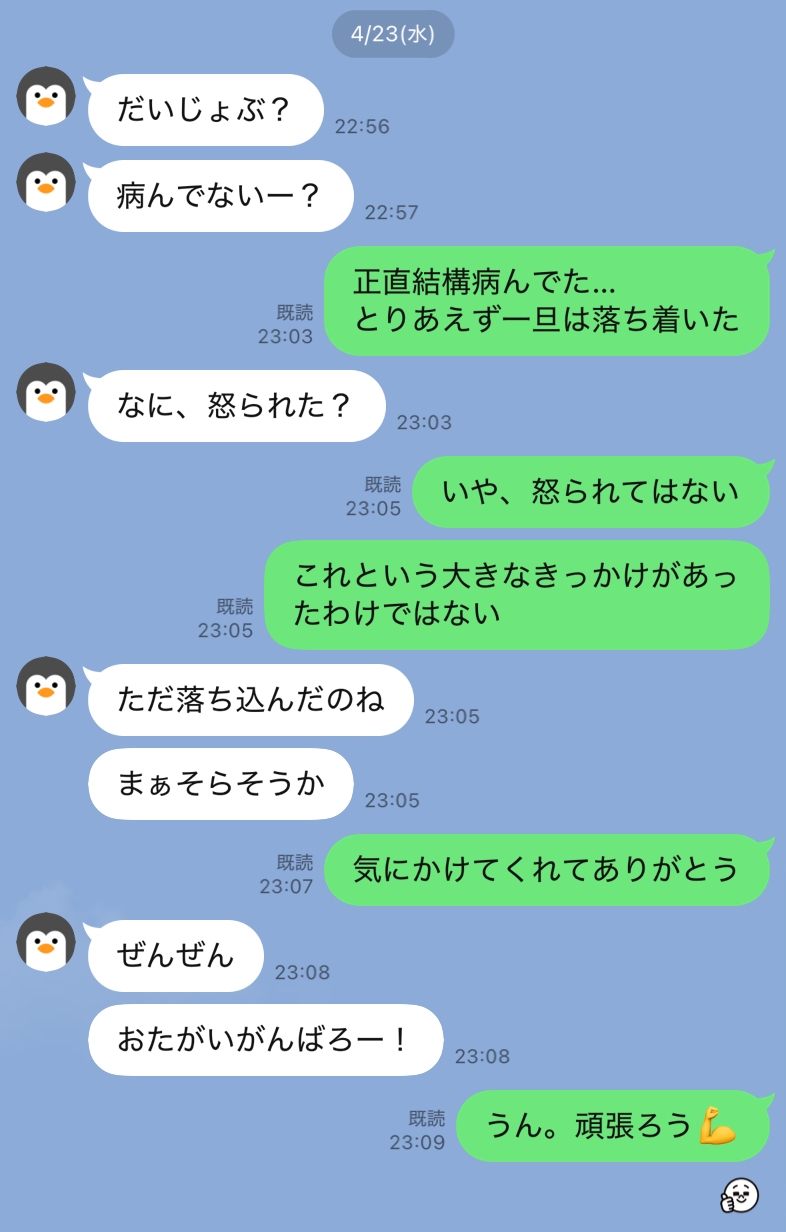Tap the penguin avatar next to 病んでないー？

(46, 182)
